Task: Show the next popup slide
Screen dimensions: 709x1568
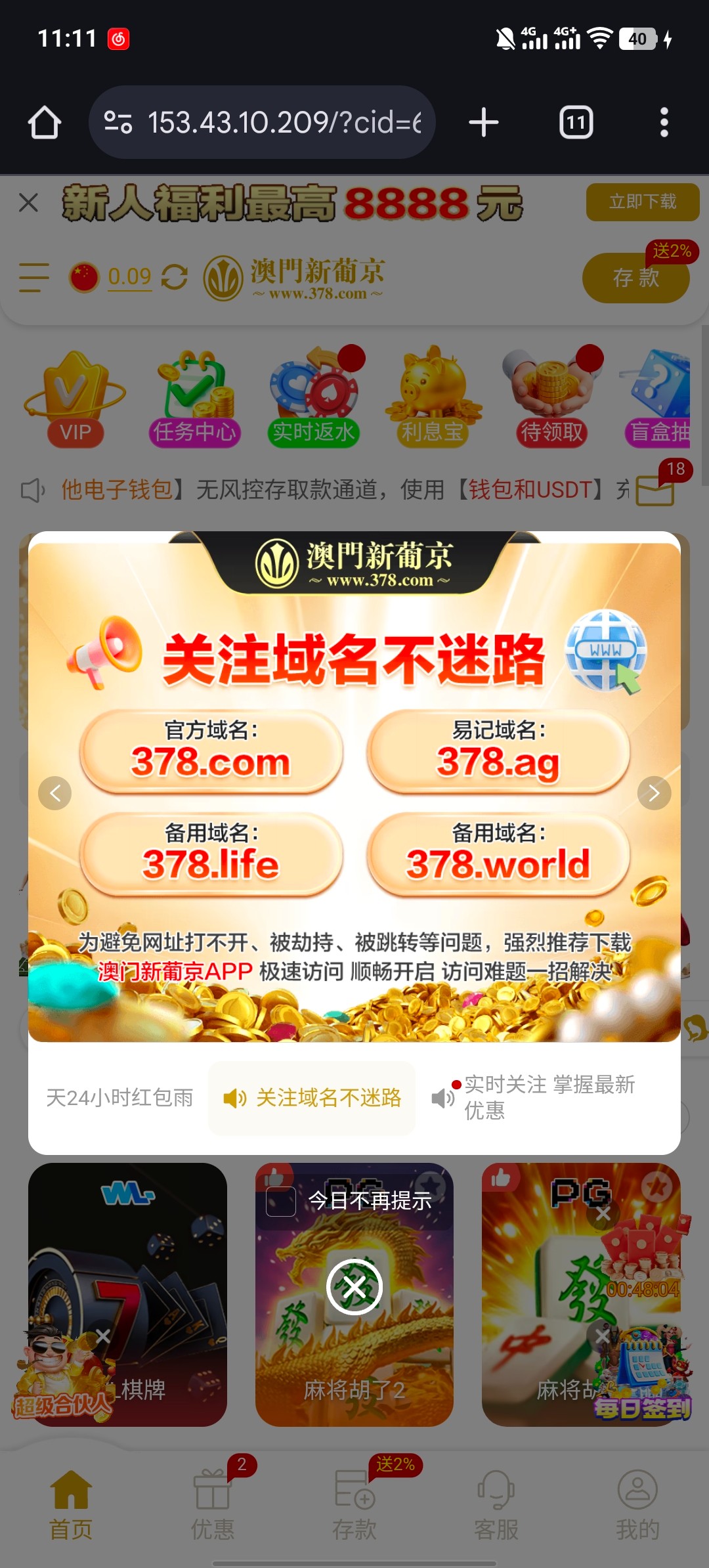Action: tap(654, 793)
